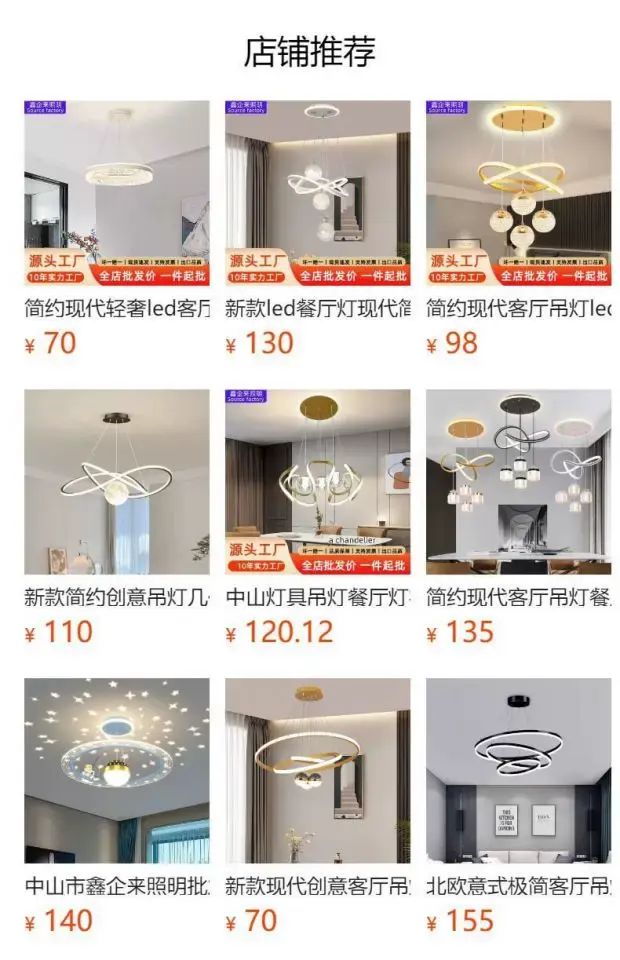Open 新款简约创意吊灯 listing priced ¥110
The image size is (620, 960).
[117, 482]
